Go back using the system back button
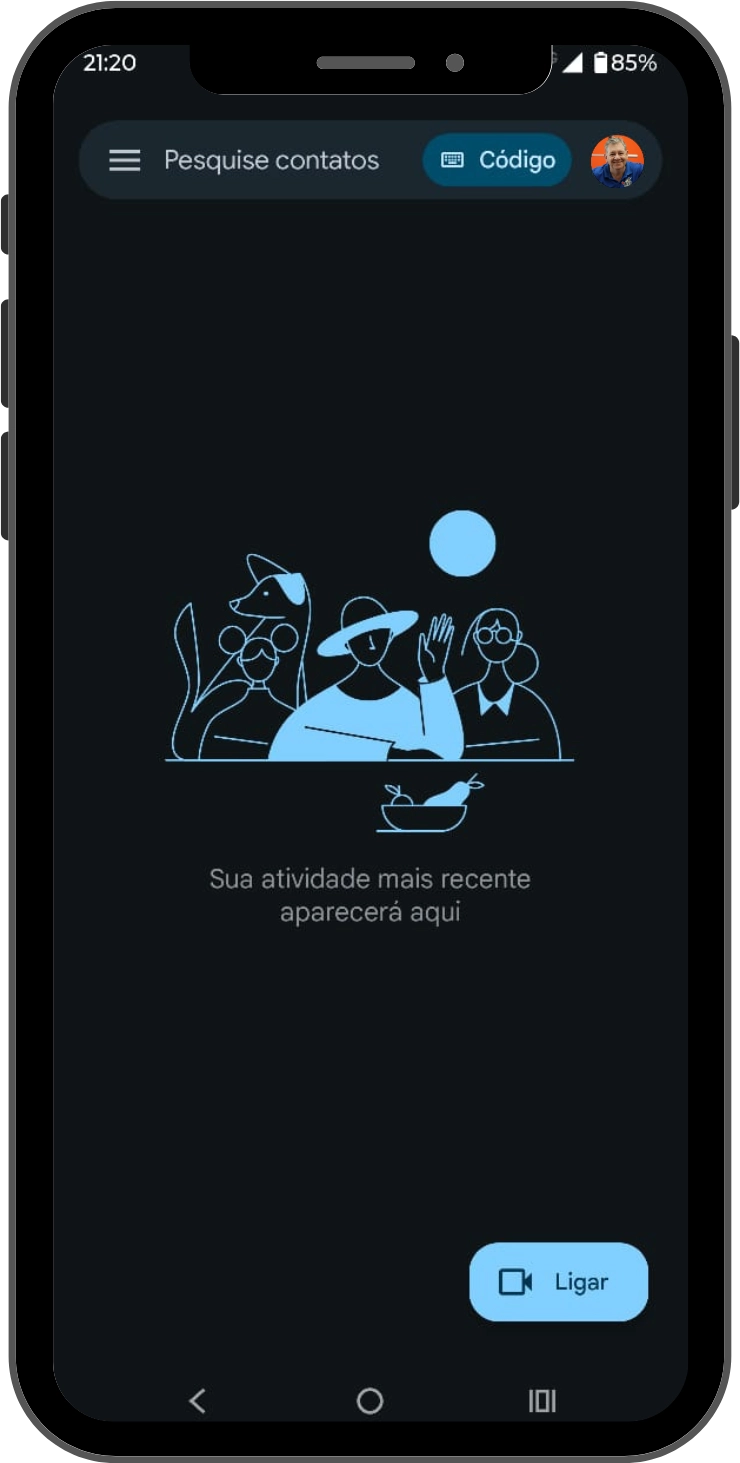This screenshot has width=740, height=1463. [197, 1401]
